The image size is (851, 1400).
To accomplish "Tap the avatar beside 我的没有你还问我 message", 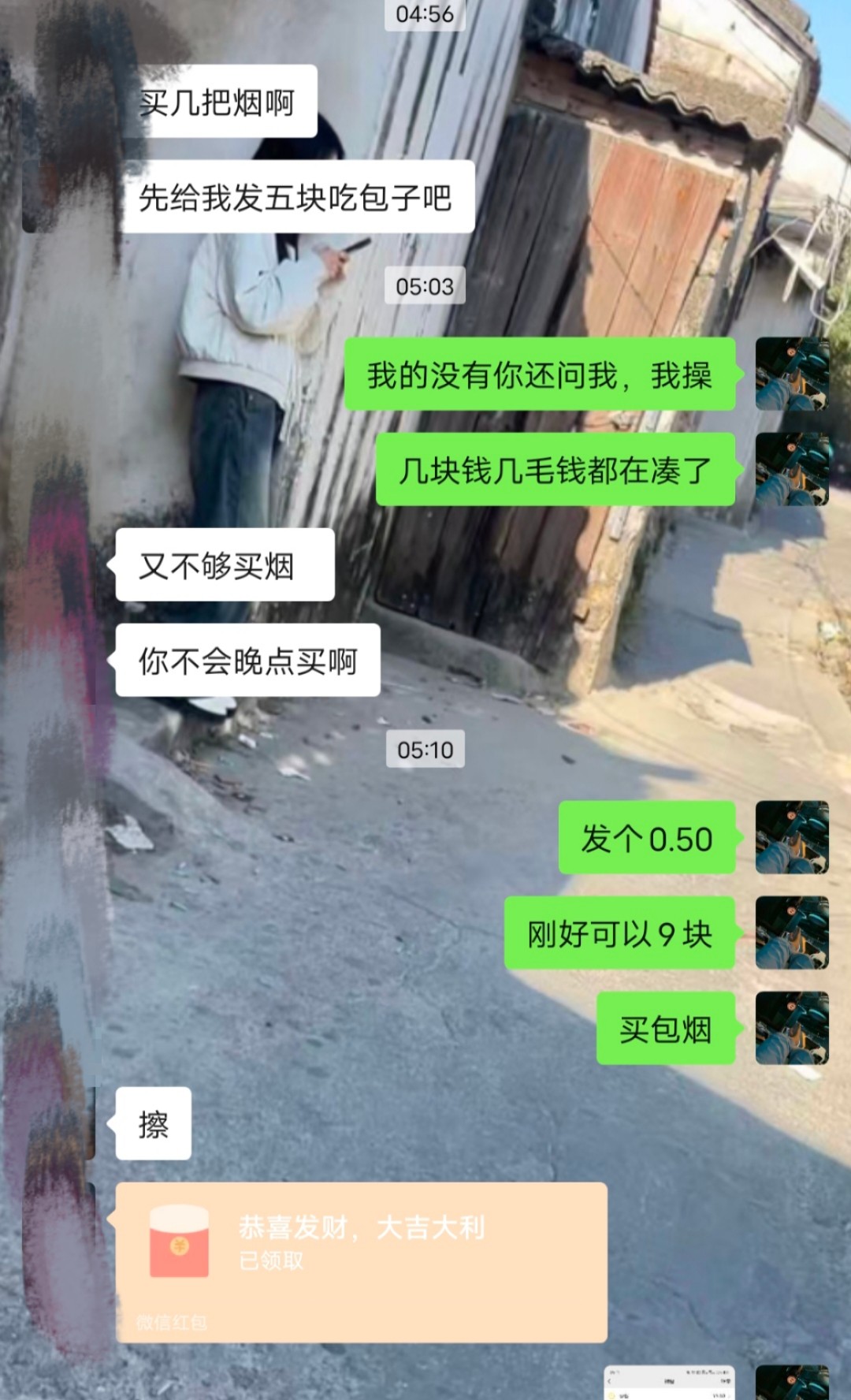I will [x=792, y=374].
